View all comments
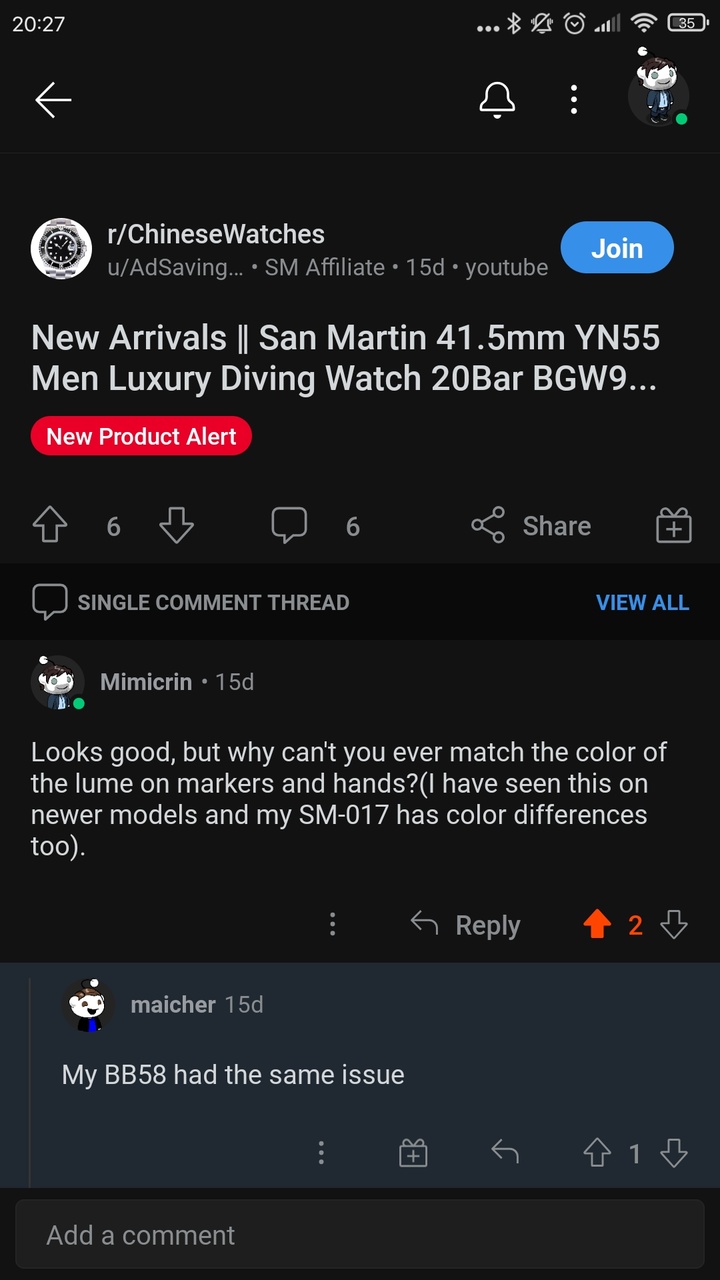Image resolution: width=720 pixels, height=1280 pixels. click(642, 602)
